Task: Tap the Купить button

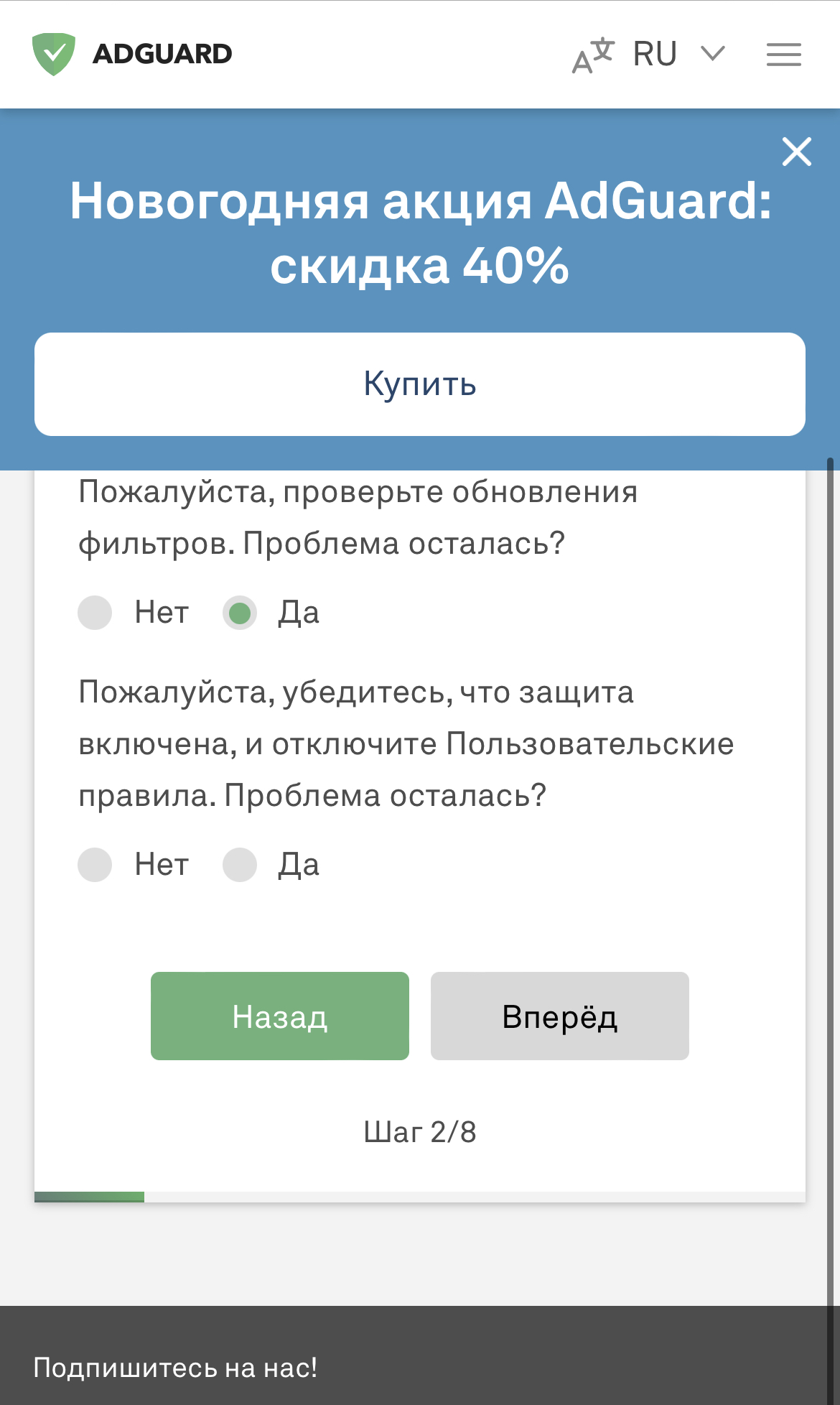Action: click(x=420, y=384)
